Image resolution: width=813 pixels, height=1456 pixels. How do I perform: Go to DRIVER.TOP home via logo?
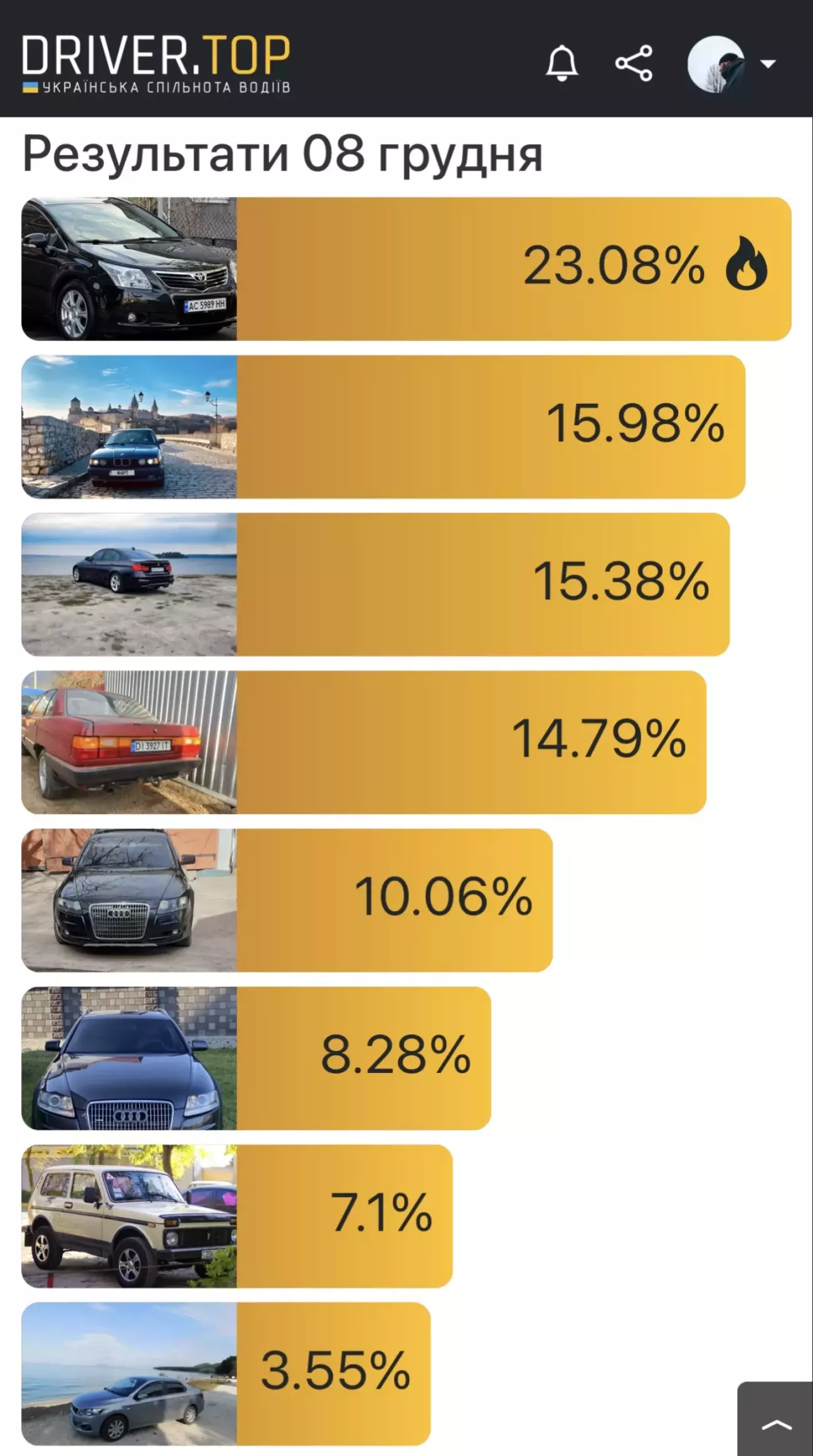[156, 63]
